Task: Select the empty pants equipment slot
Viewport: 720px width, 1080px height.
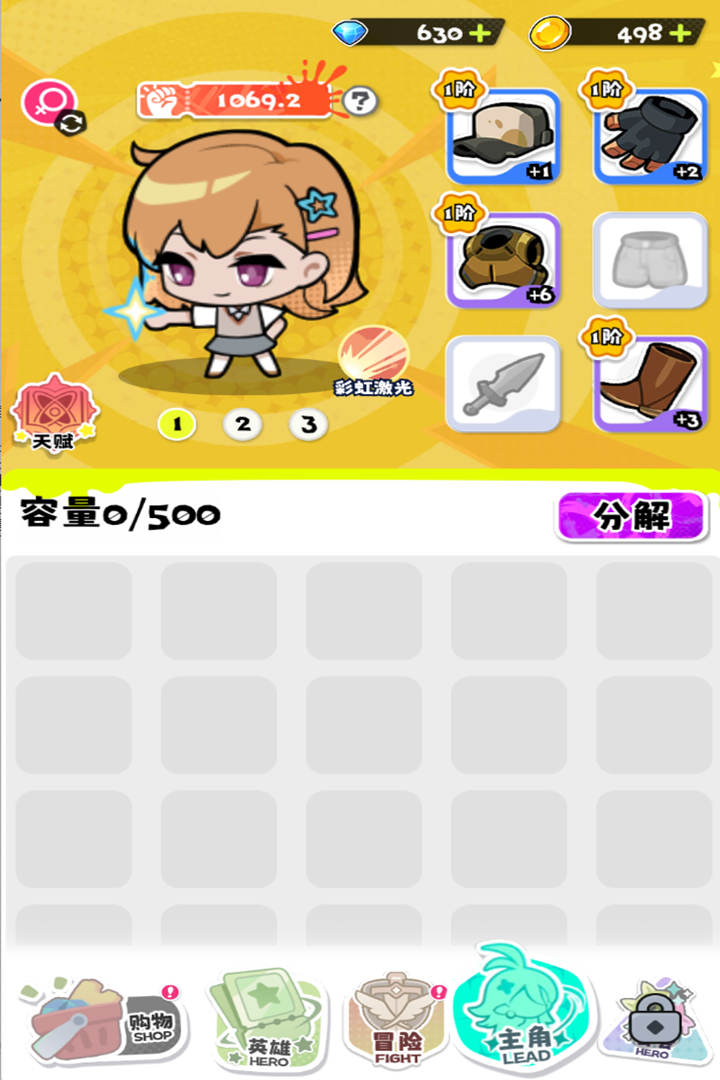Action: tap(650, 260)
